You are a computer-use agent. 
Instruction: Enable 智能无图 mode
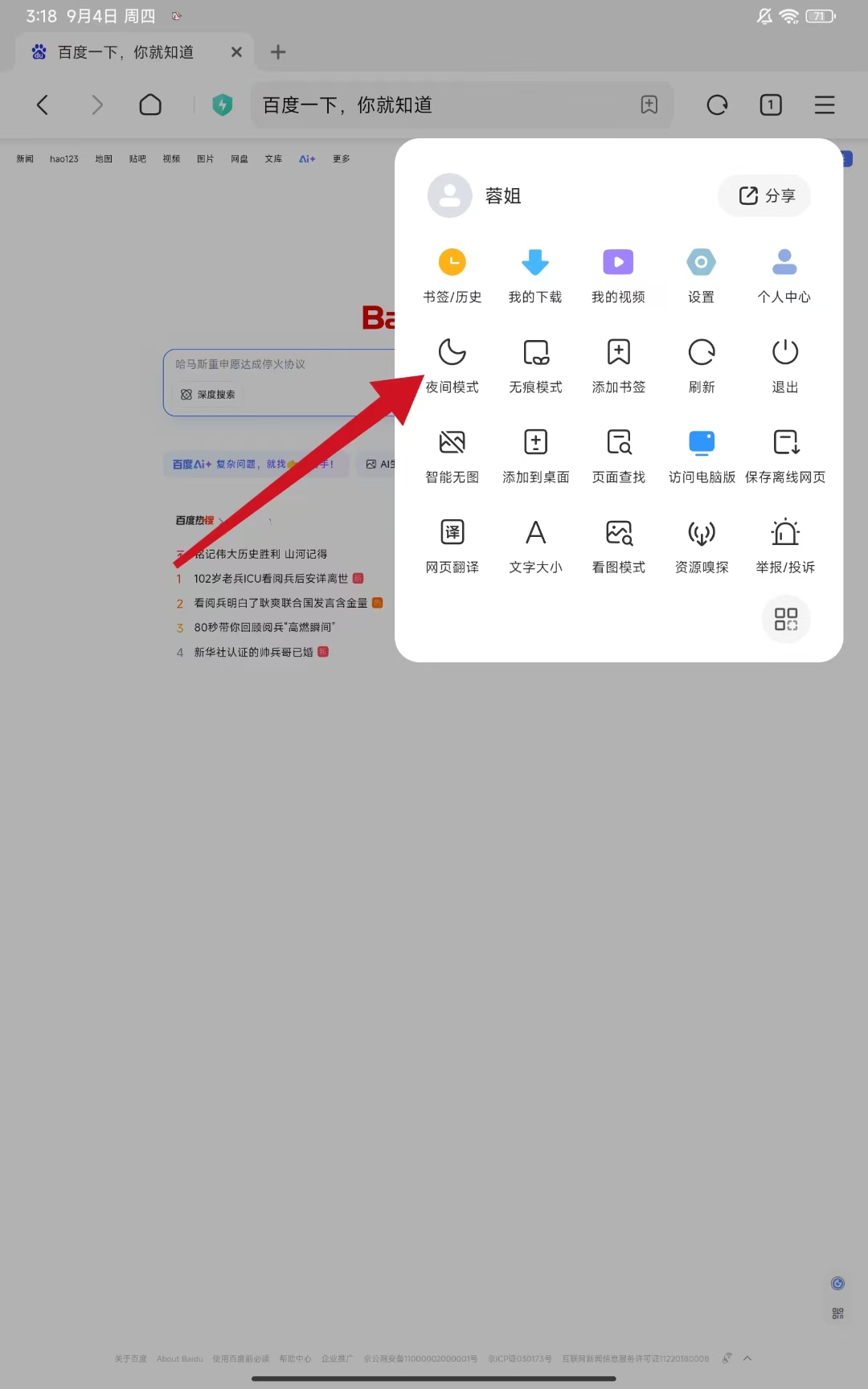pyautogui.click(x=452, y=456)
